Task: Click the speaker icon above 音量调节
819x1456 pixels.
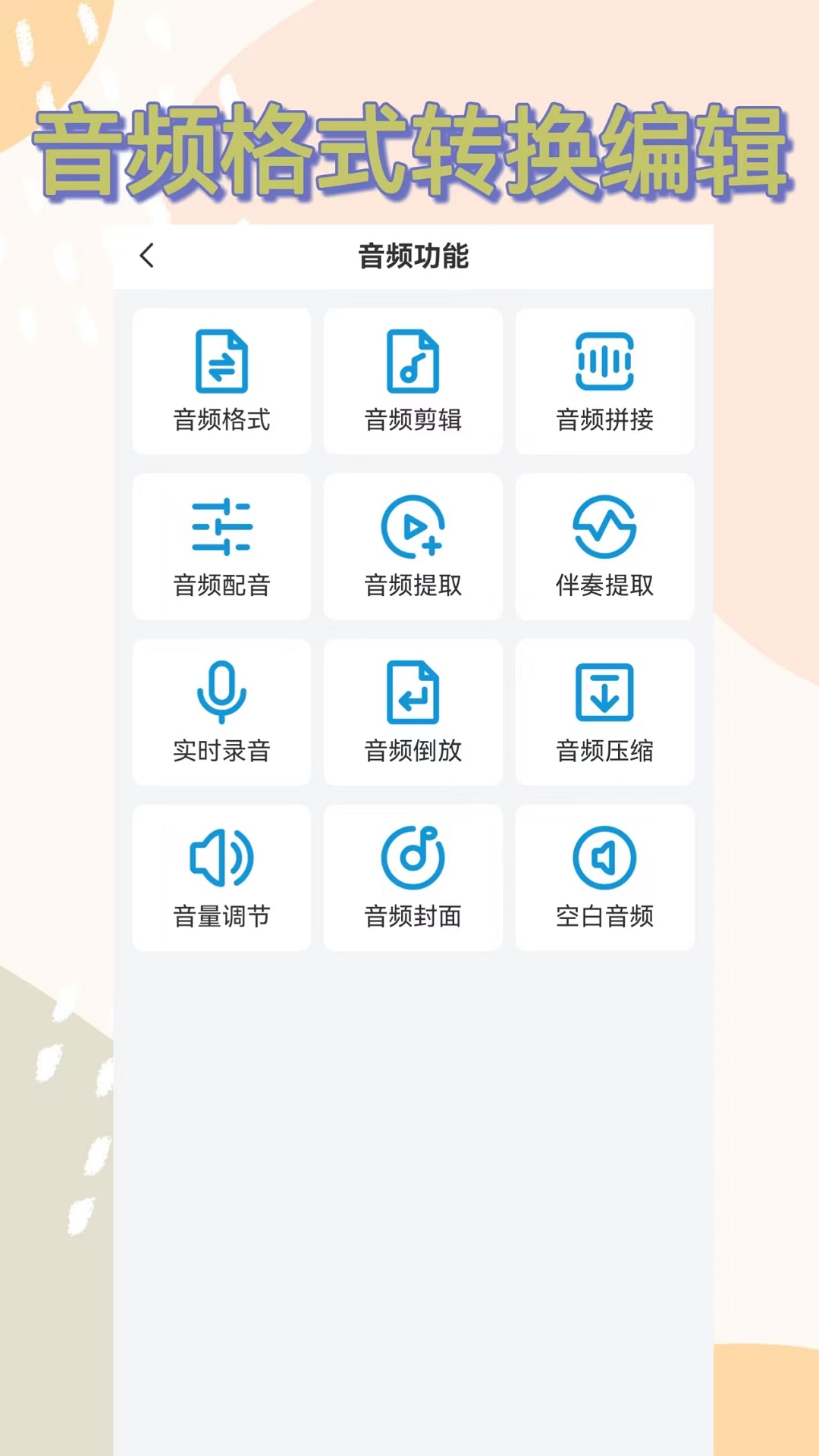Action: pyautogui.click(x=221, y=857)
